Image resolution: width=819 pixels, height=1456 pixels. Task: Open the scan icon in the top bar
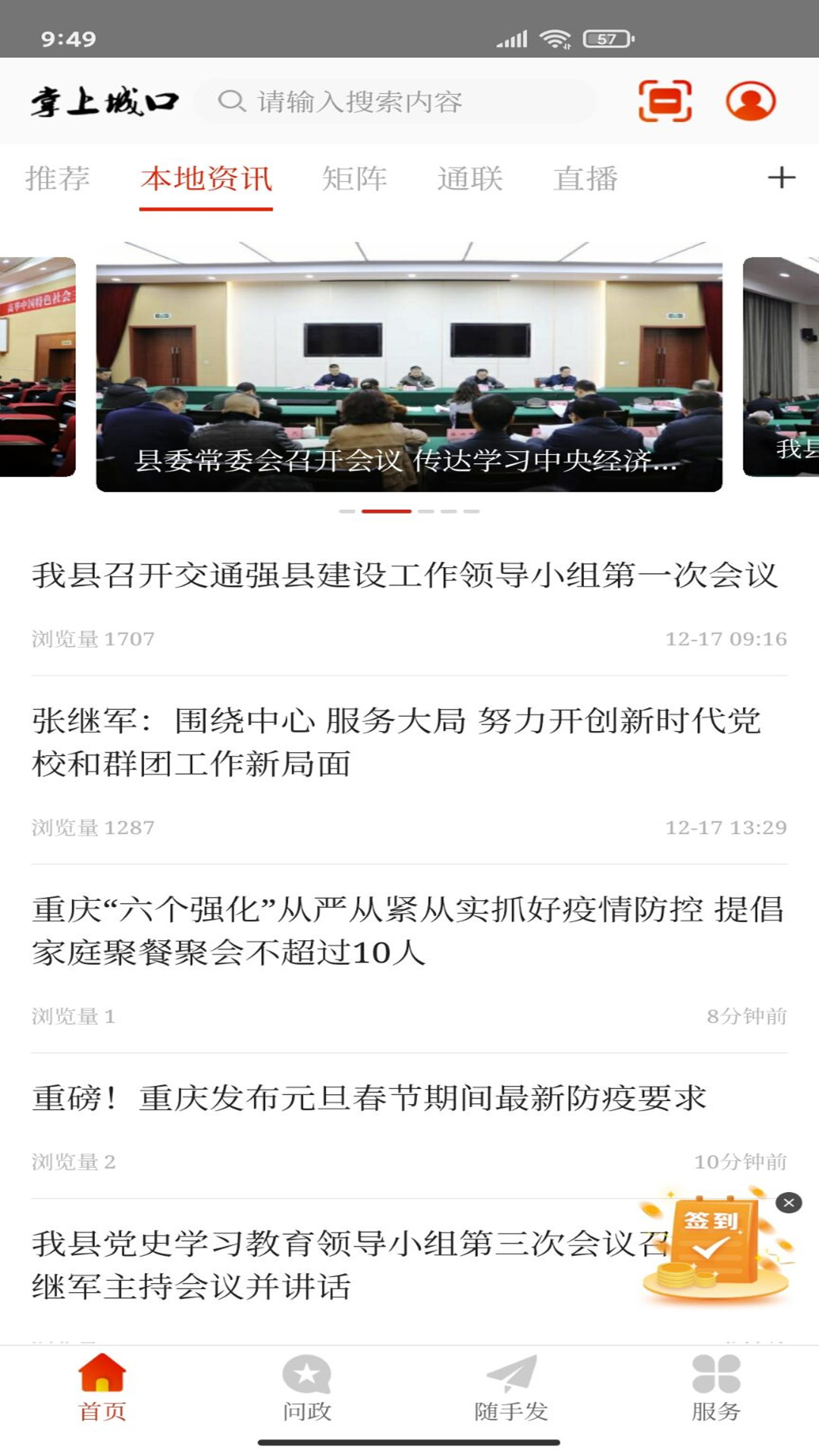click(665, 101)
